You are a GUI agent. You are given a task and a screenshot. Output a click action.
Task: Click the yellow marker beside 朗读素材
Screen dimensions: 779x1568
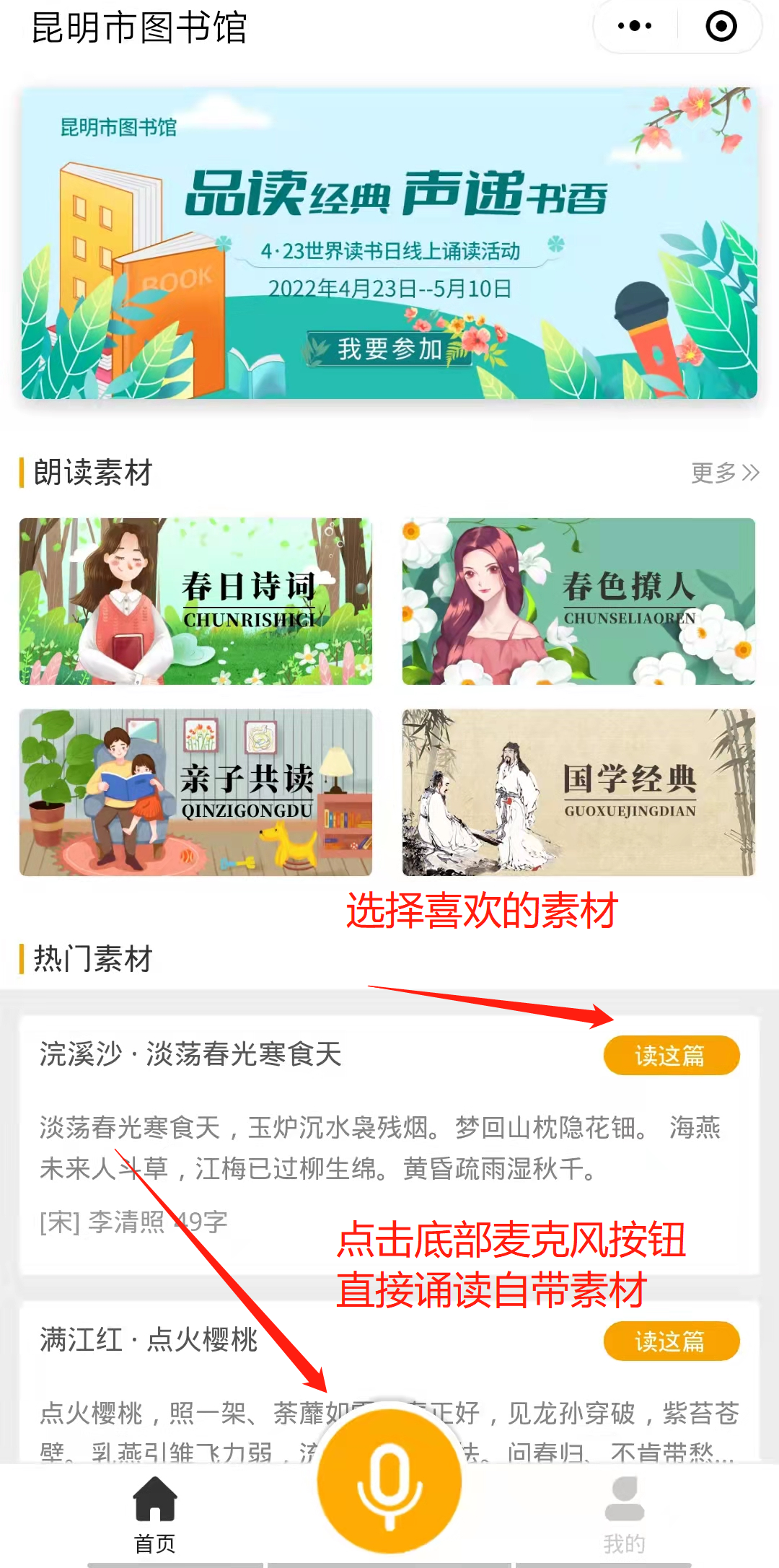[x=22, y=472]
